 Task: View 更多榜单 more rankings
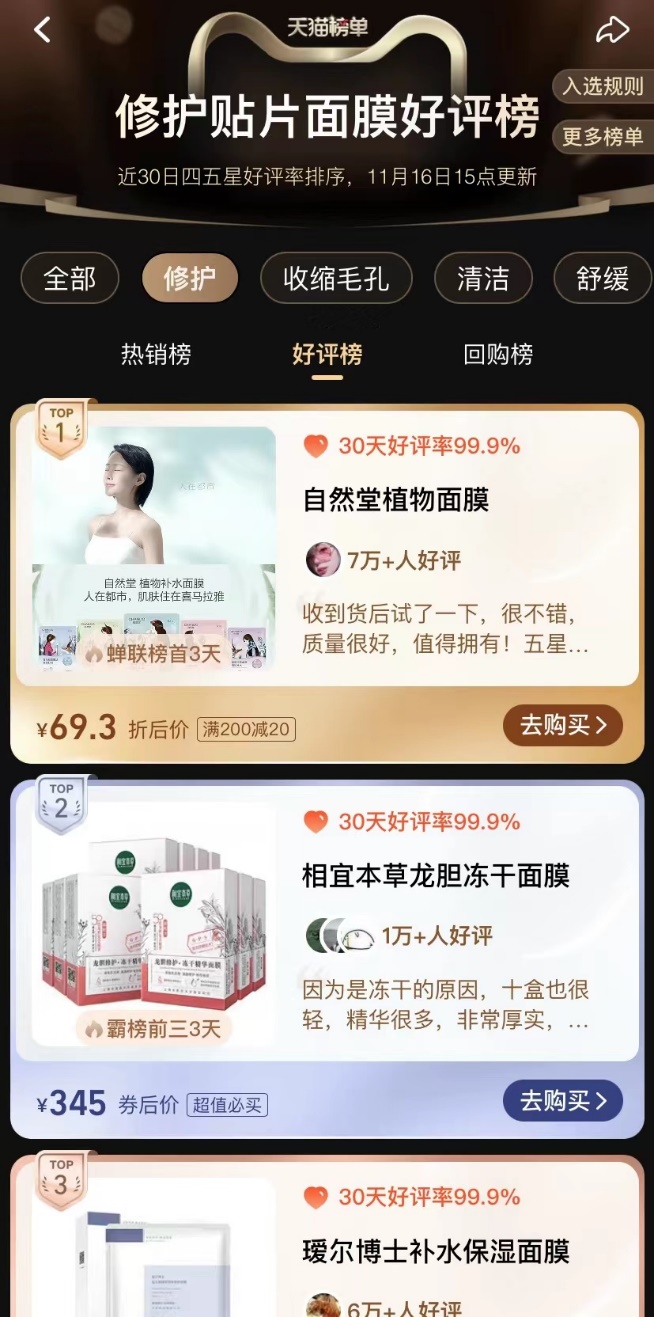602,136
